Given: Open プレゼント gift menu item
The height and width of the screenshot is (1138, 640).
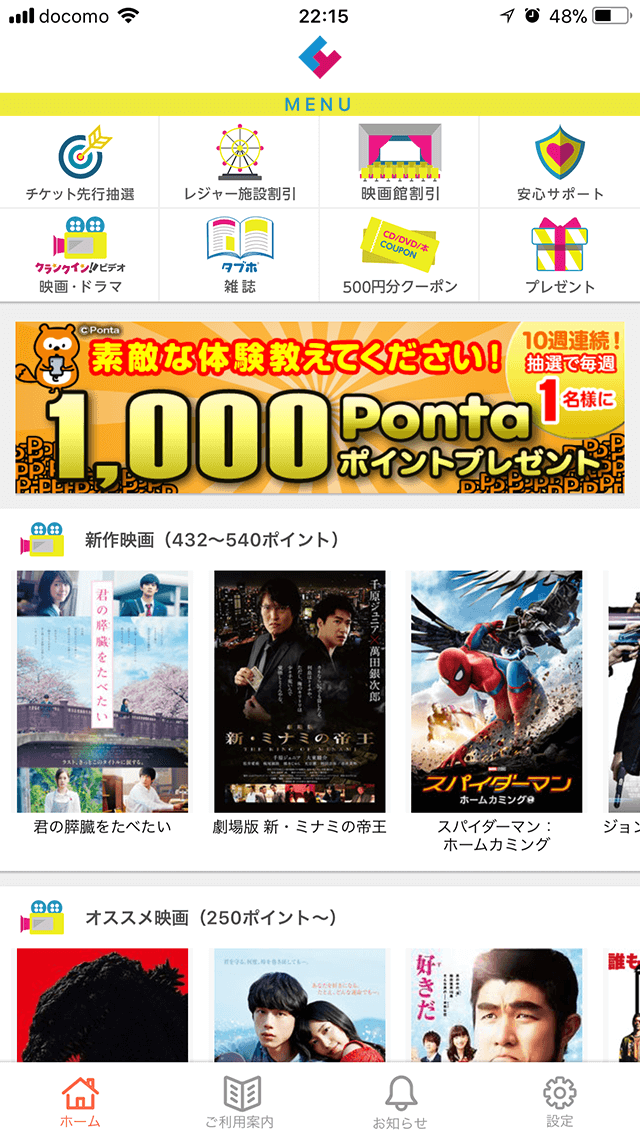Looking at the screenshot, I should (560, 254).
